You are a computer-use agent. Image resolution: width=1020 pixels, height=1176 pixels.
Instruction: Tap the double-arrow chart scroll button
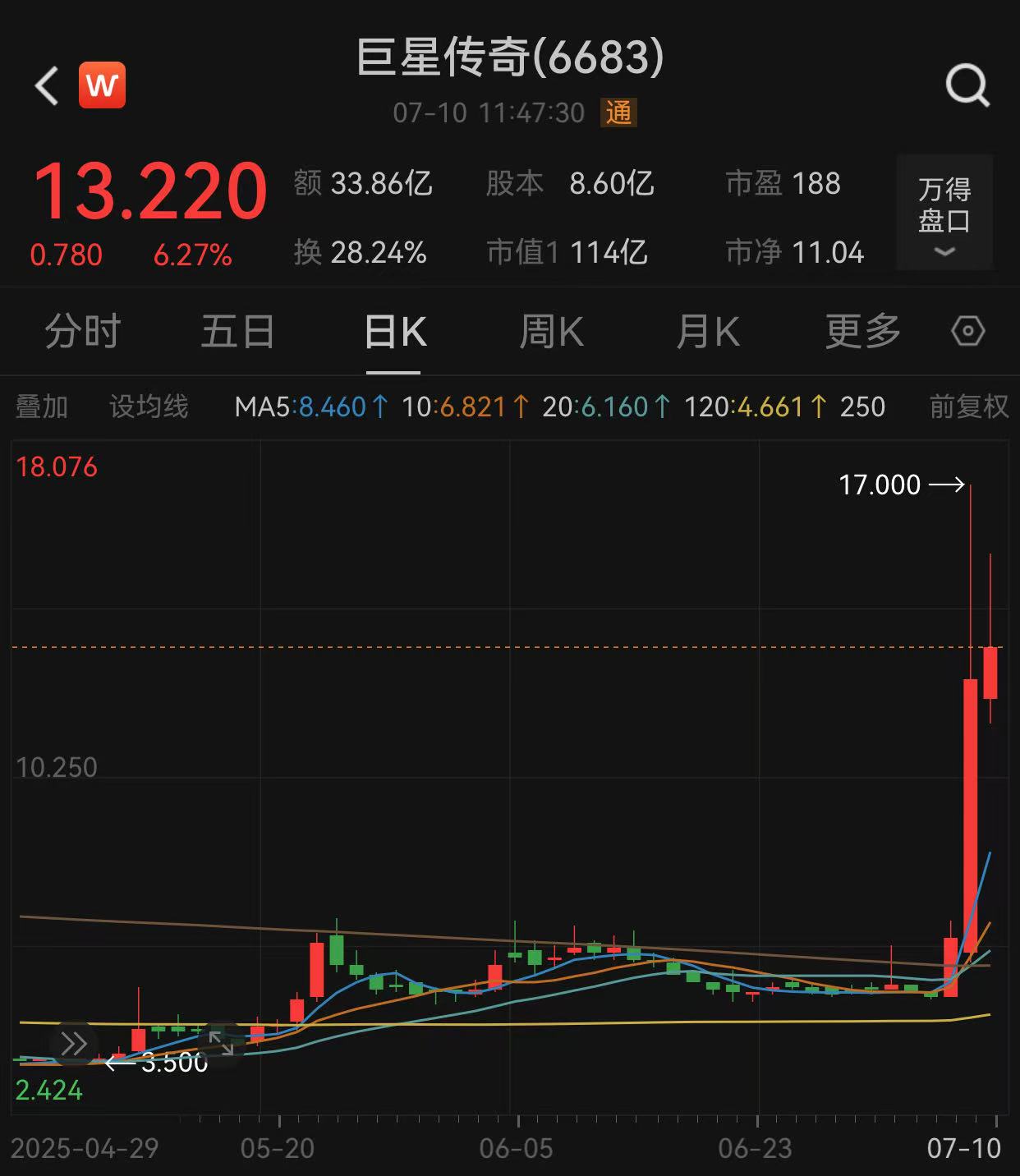(x=74, y=1044)
